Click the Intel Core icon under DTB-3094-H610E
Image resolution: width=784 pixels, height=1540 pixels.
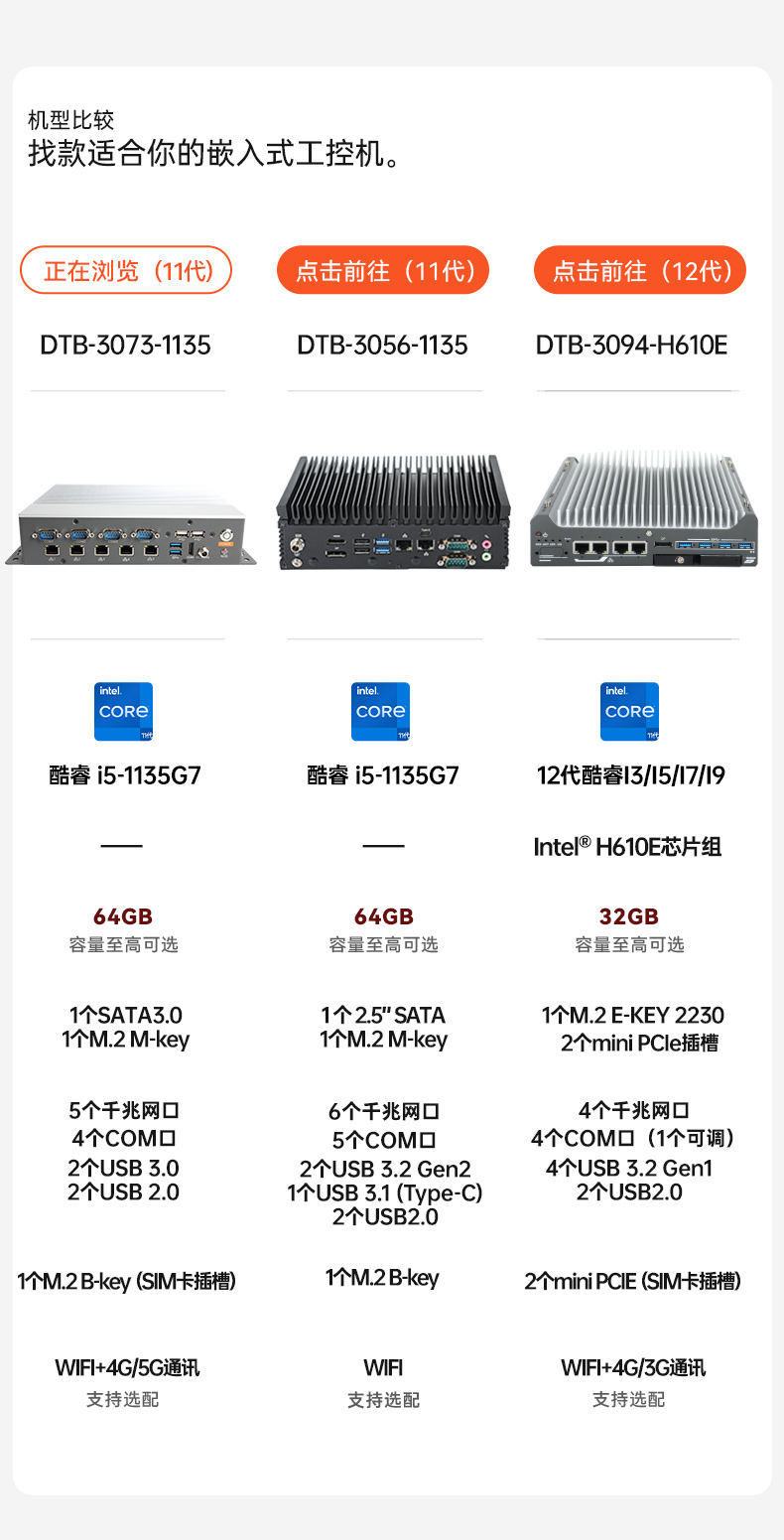(629, 711)
